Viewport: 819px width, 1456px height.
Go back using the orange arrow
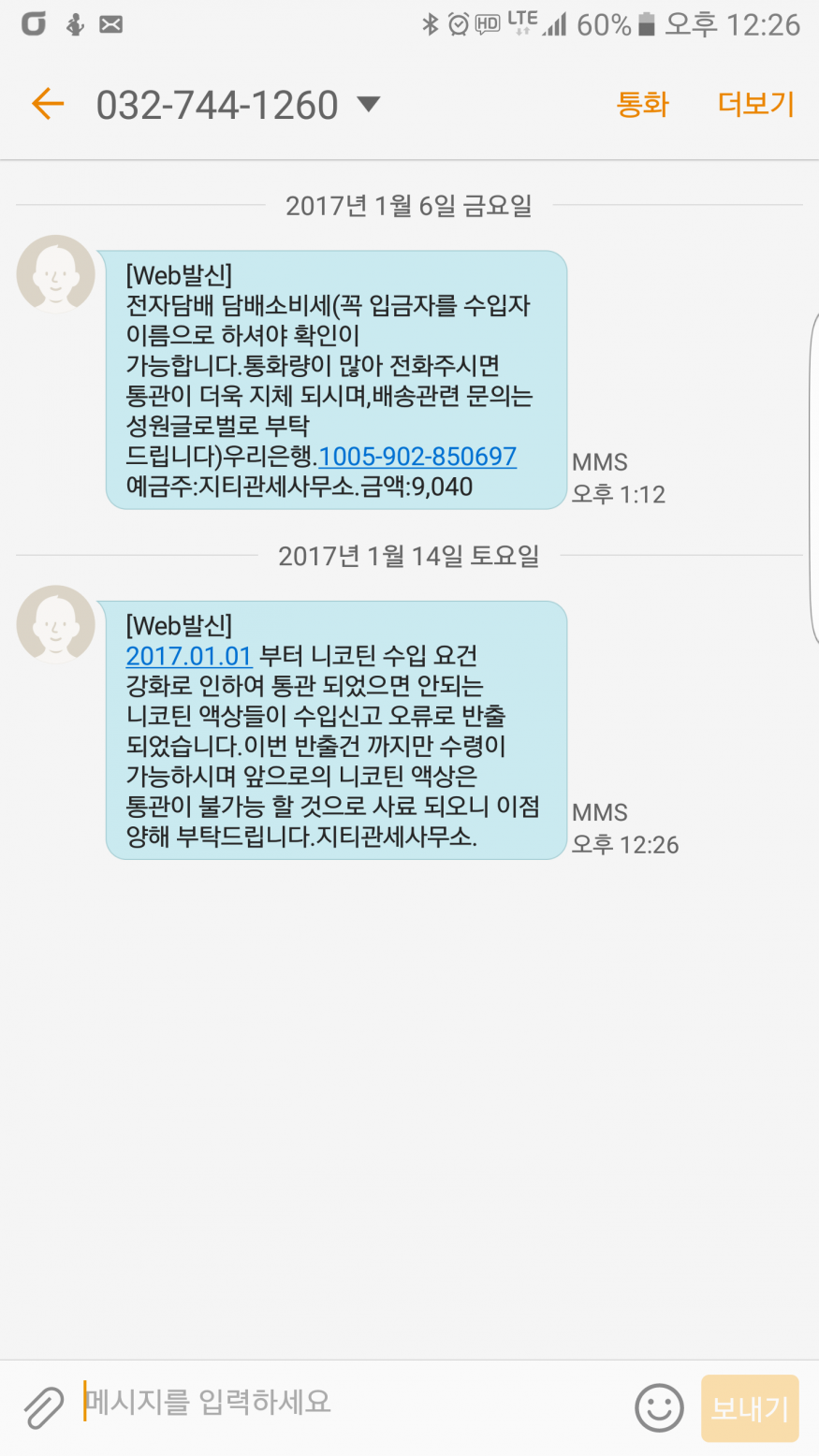(x=48, y=104)
